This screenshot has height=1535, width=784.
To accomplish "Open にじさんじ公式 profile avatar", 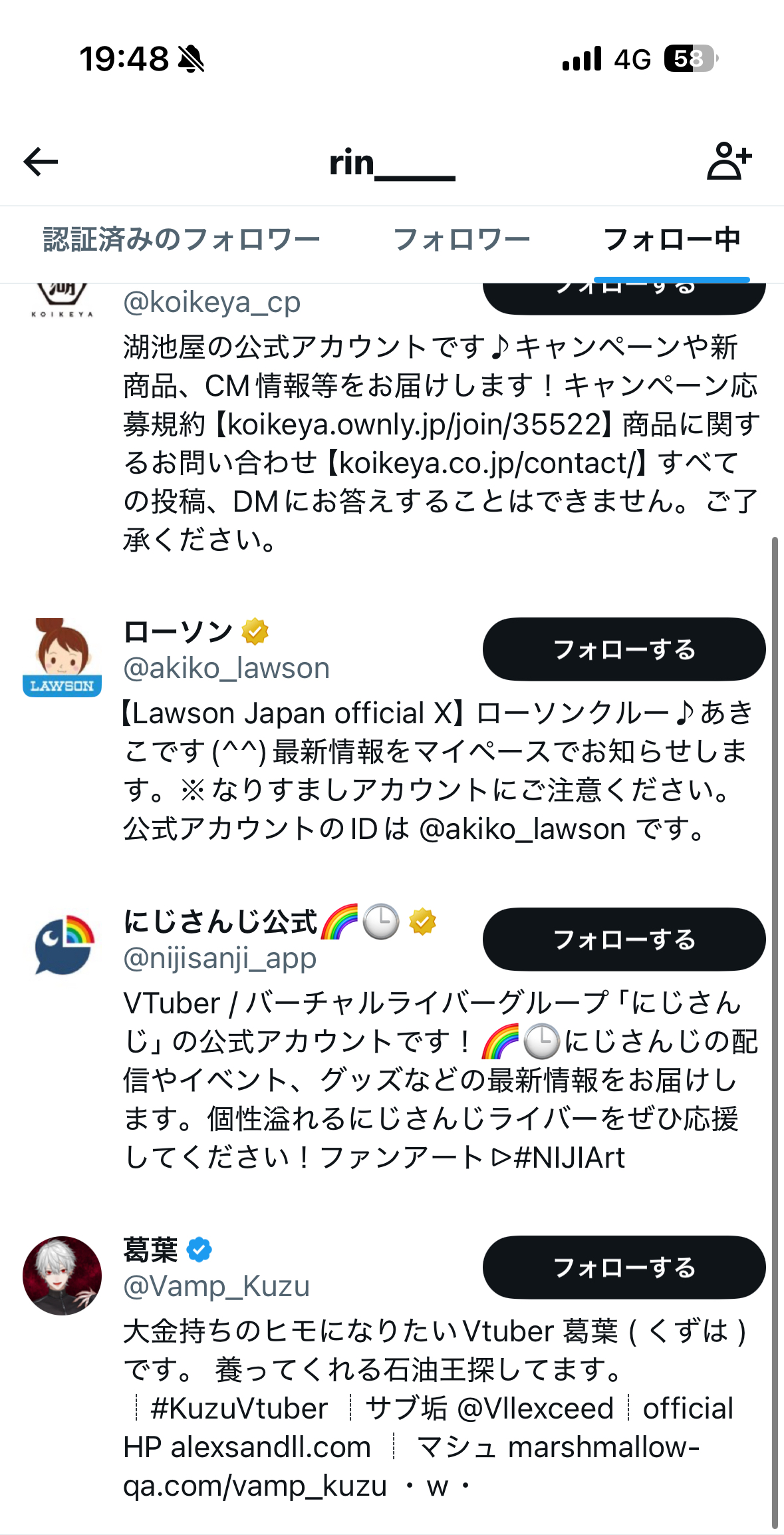I will pyautogui.click(x=63, y=945).
